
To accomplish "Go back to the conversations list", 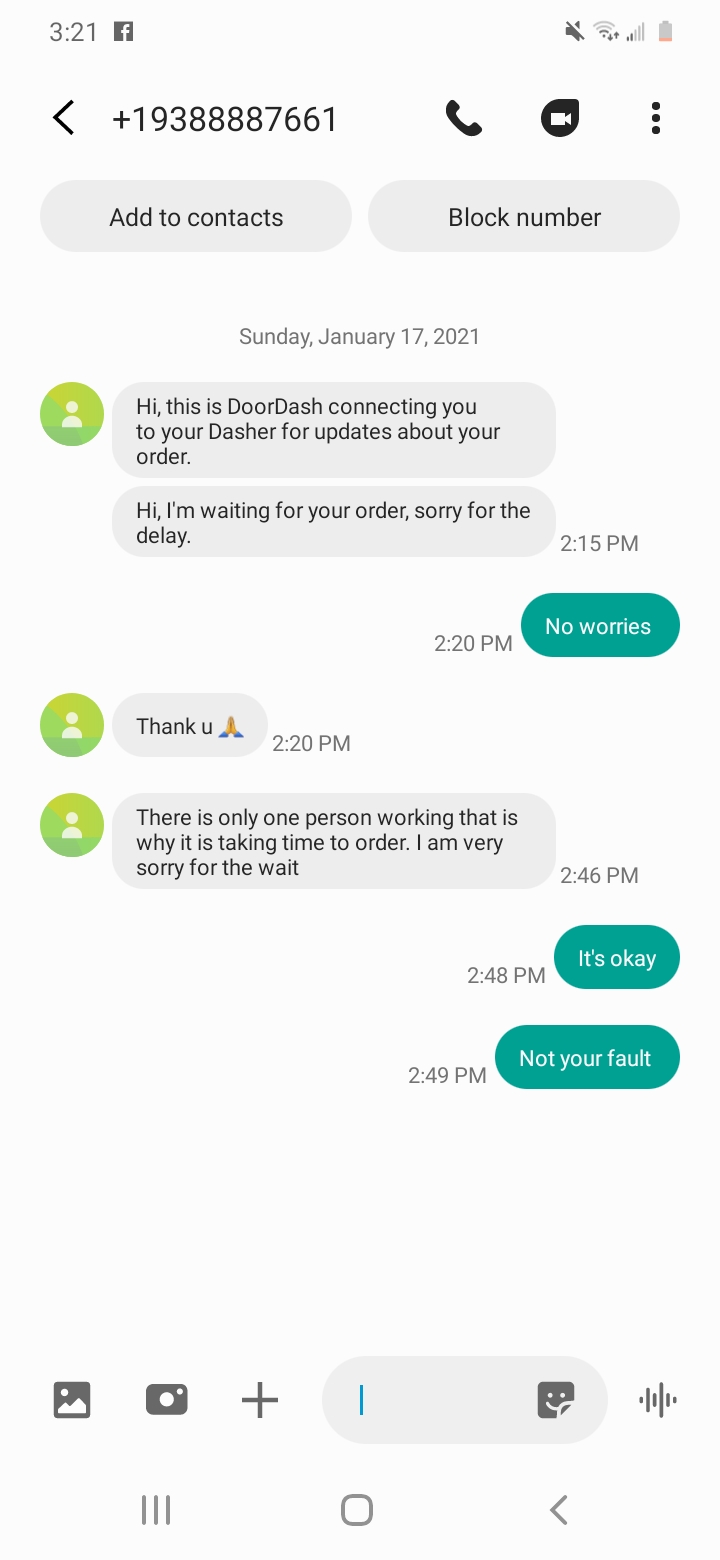I will (63, 118).
